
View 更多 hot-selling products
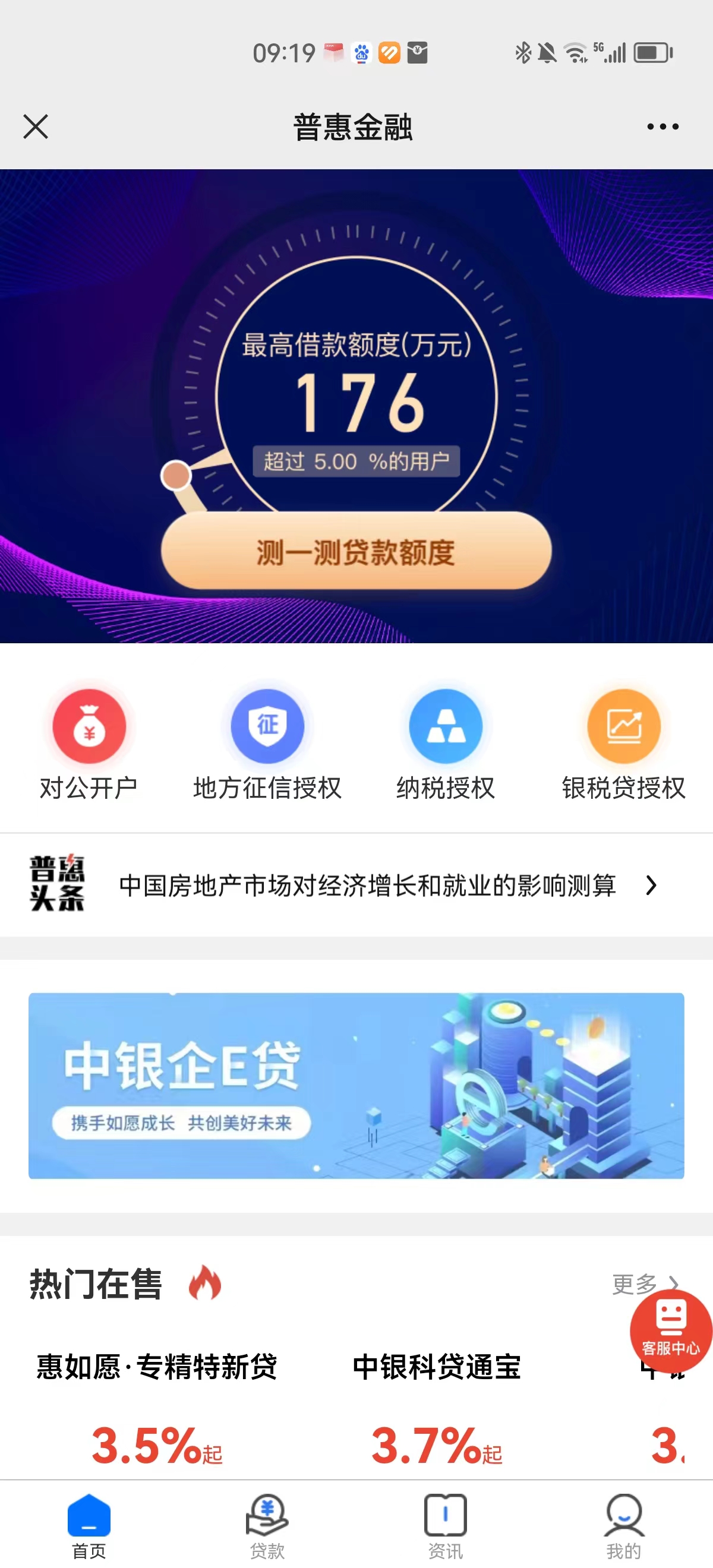tap(636, 1283)
